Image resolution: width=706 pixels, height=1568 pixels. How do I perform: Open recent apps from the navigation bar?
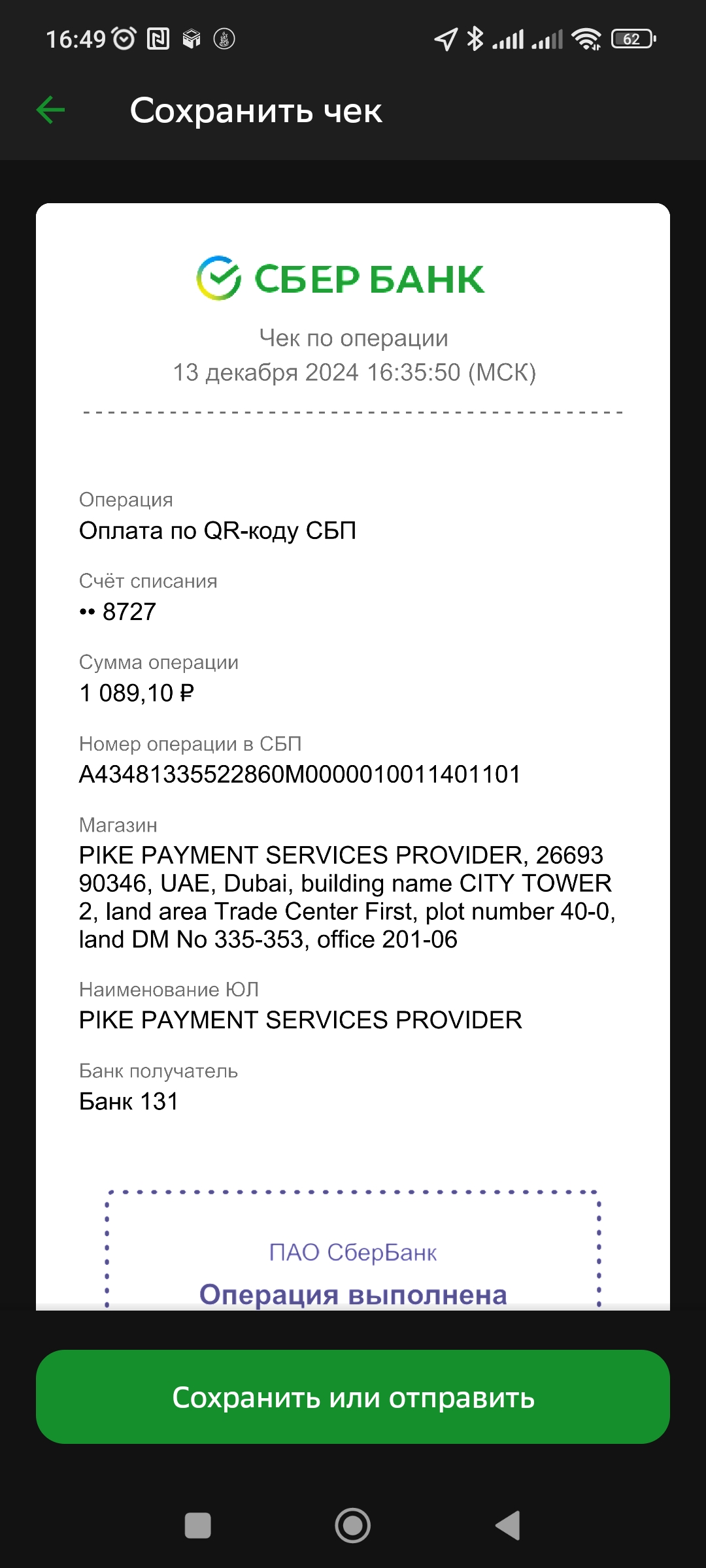198,1526
